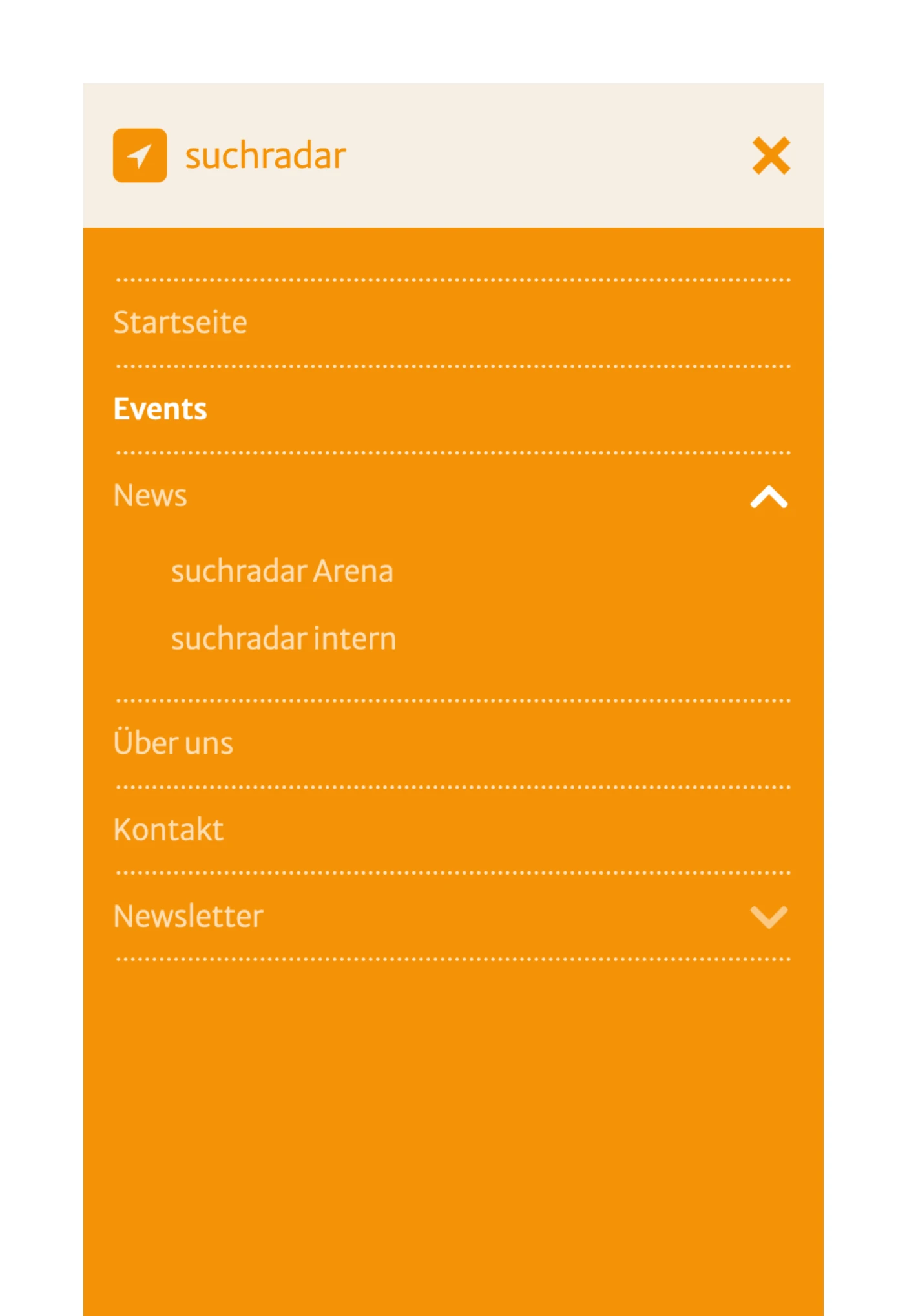This screenshot has width=907, height=1316.
Task: Open Über uns page
Action: pyautogui.click(x=173, y=742)
